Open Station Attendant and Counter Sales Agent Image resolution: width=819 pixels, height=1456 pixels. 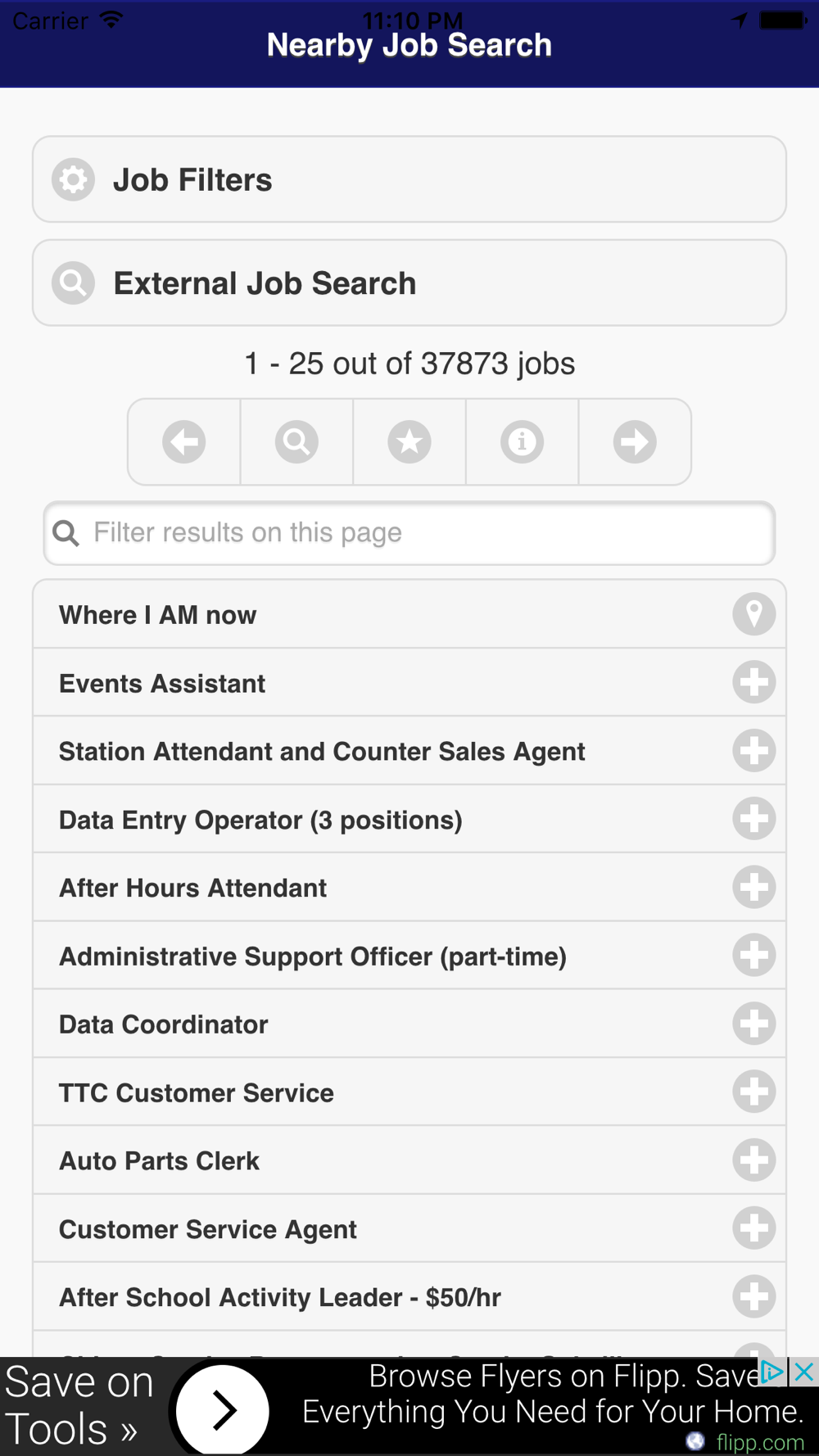[409, 751]
